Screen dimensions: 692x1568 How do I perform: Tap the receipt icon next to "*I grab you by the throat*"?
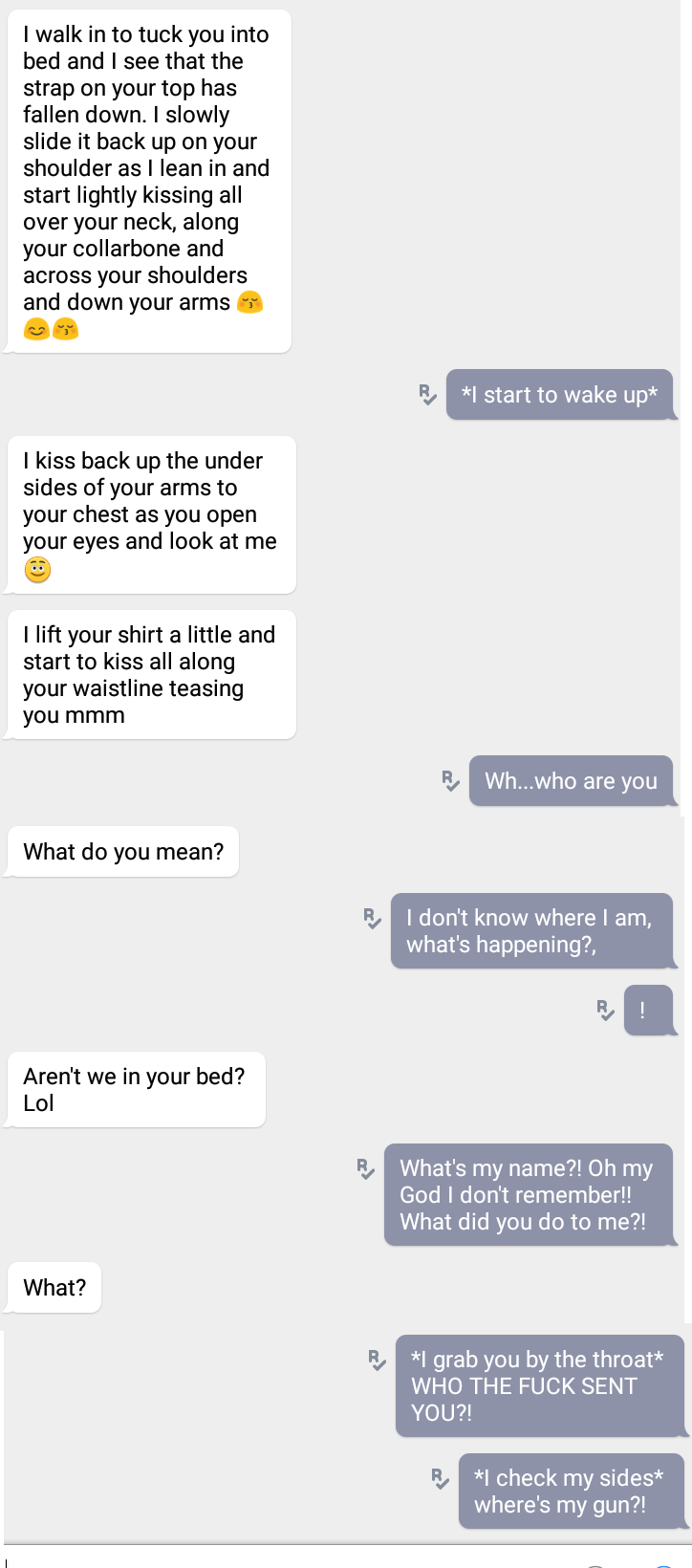375,1360
